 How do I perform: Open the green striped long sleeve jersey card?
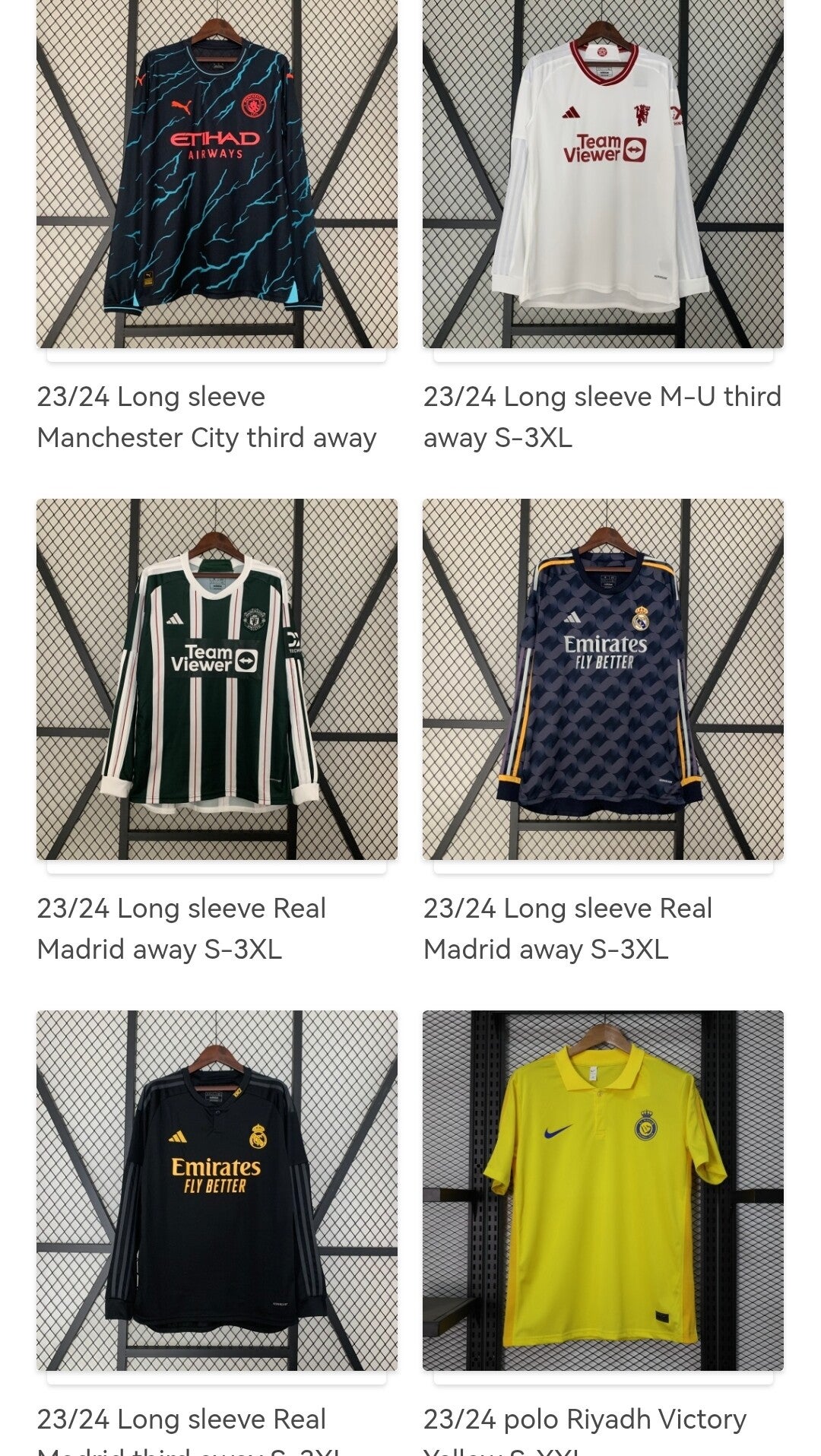coord(217,679)
